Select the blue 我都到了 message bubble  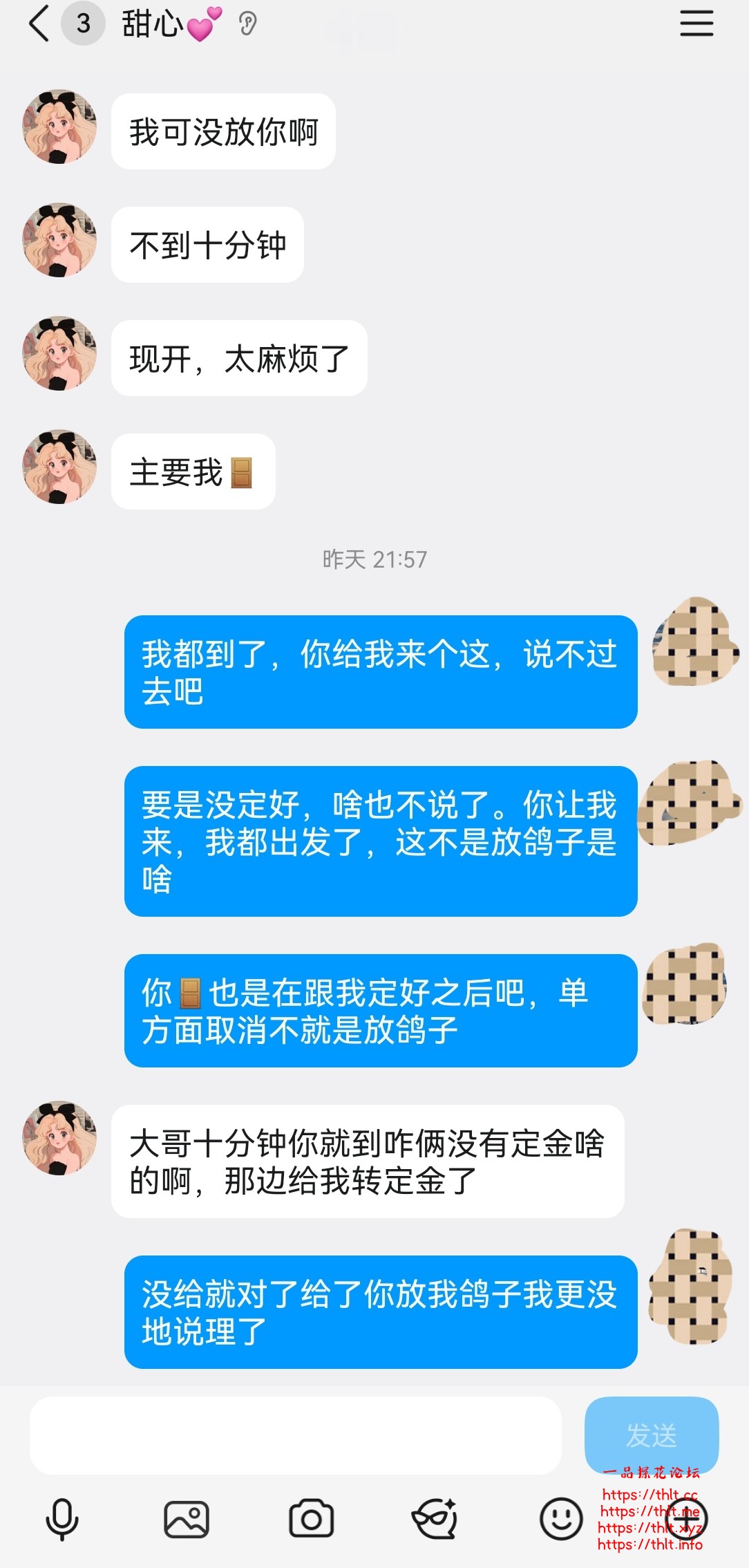(x=379, y=669)
